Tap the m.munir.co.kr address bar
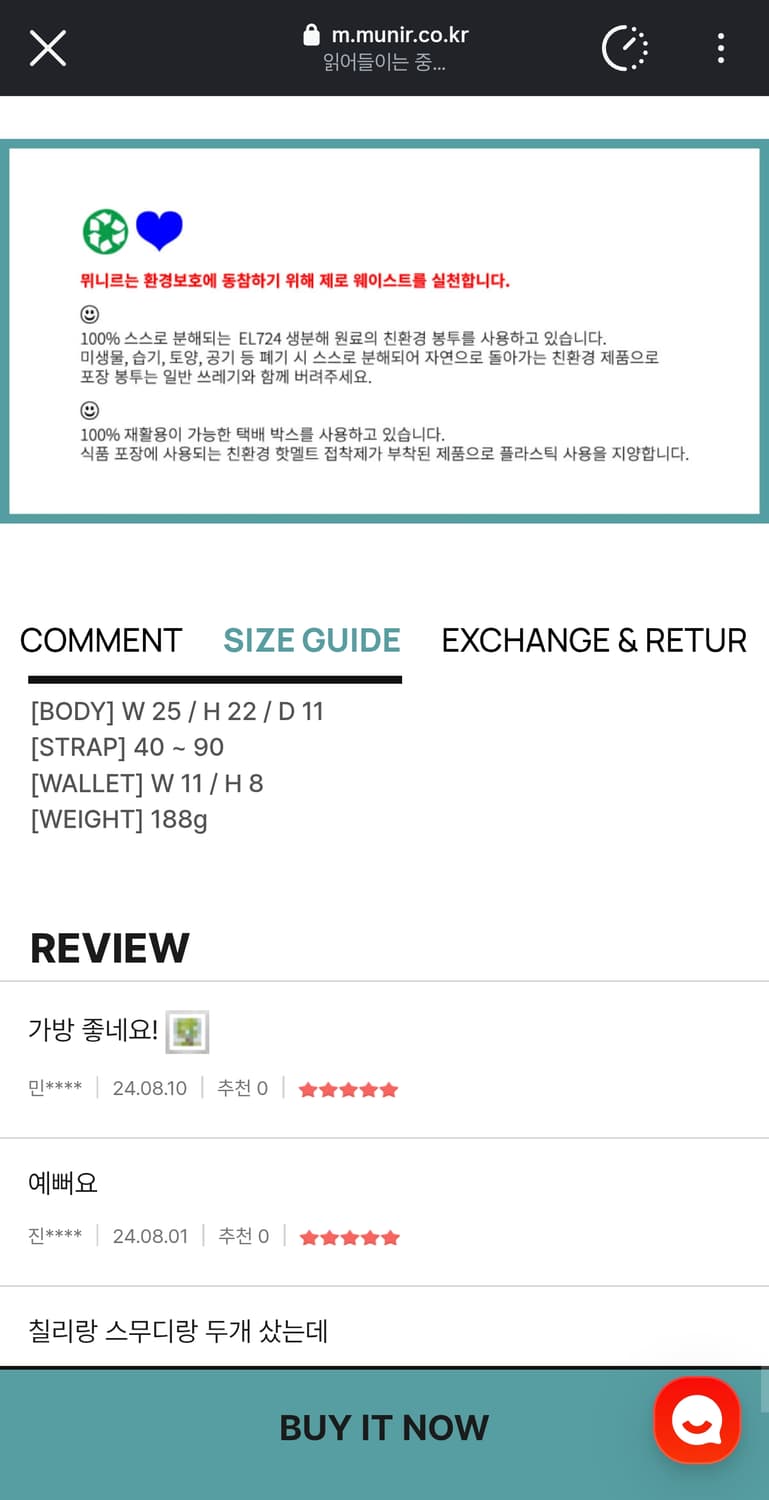The image size is (769, 1500). pos(402,34)
